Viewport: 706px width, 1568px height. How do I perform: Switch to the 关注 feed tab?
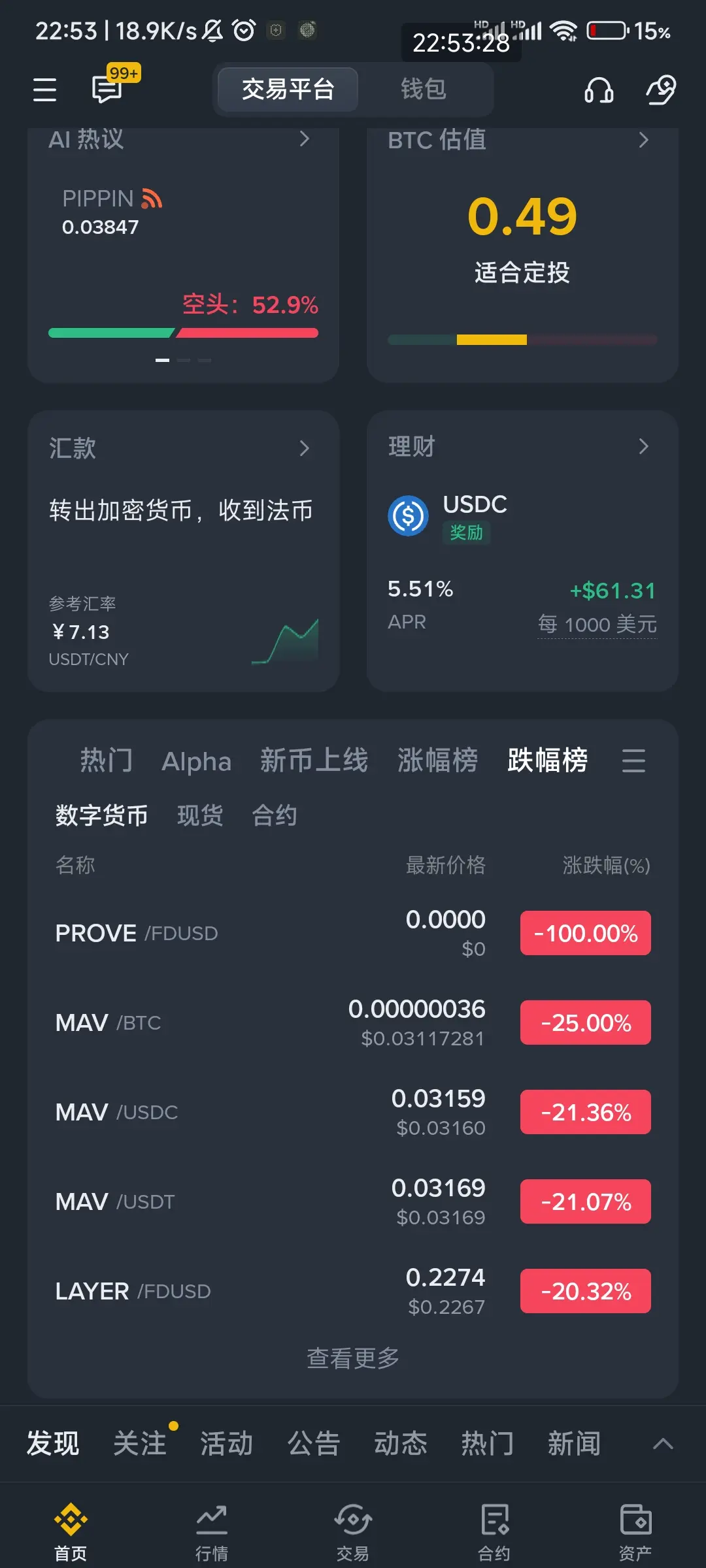tap(139, 1443)
